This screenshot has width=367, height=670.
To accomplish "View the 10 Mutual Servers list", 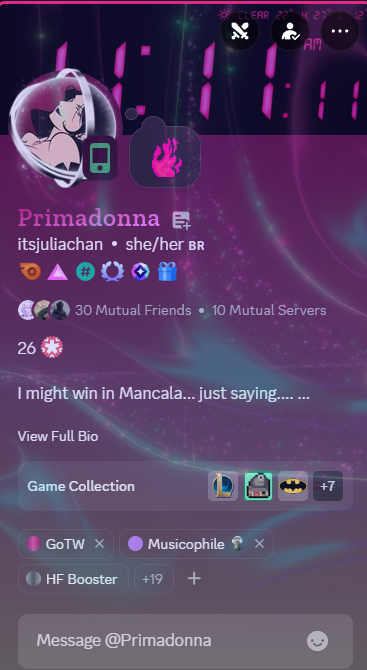I will click(269, 310).
